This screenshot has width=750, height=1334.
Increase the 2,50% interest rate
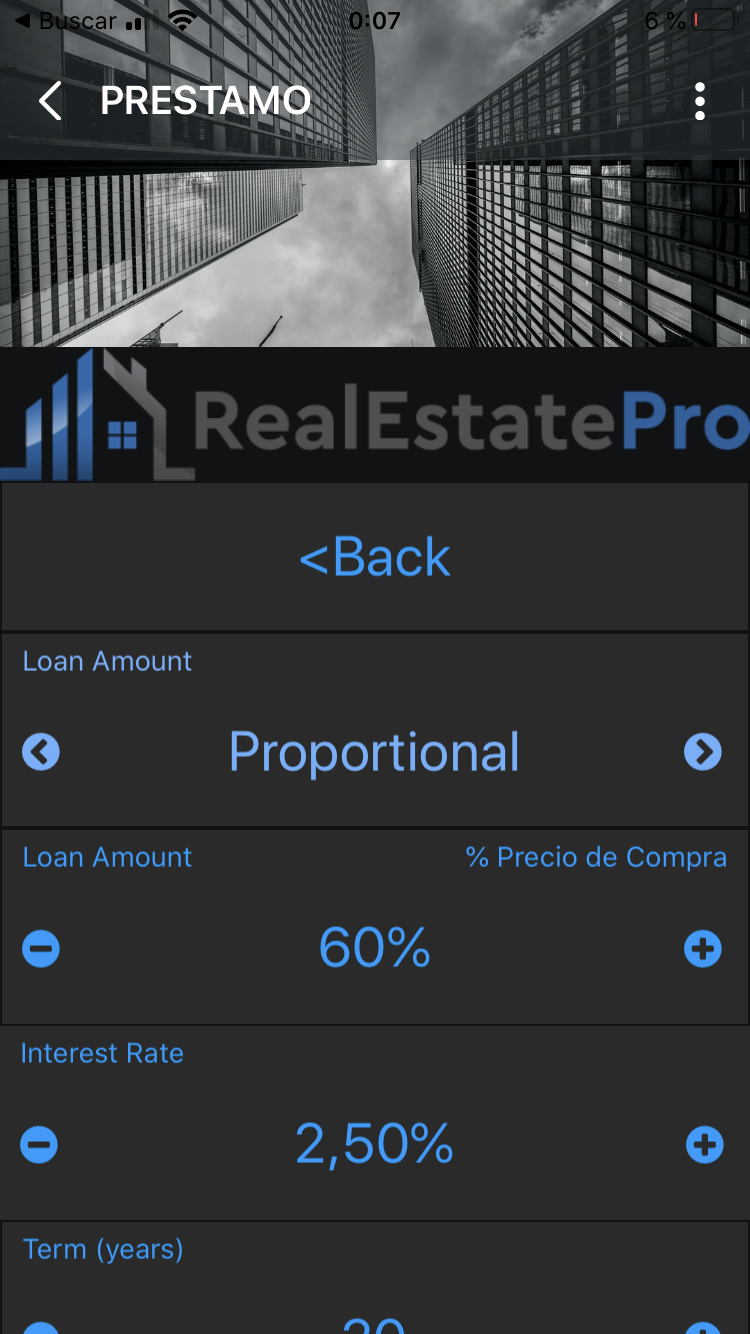(704, 1145)
